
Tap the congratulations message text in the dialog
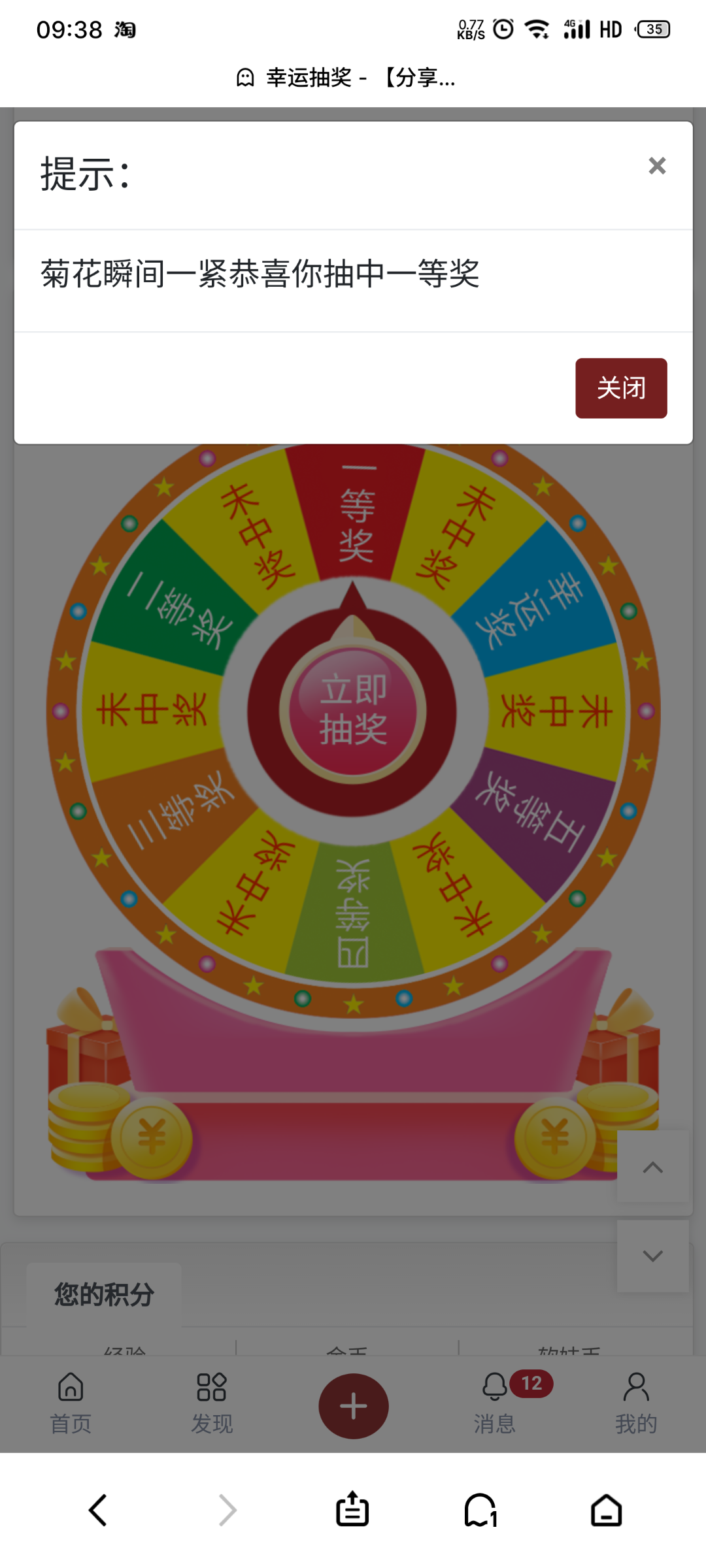pyautogui.click(x=261, y=274)
